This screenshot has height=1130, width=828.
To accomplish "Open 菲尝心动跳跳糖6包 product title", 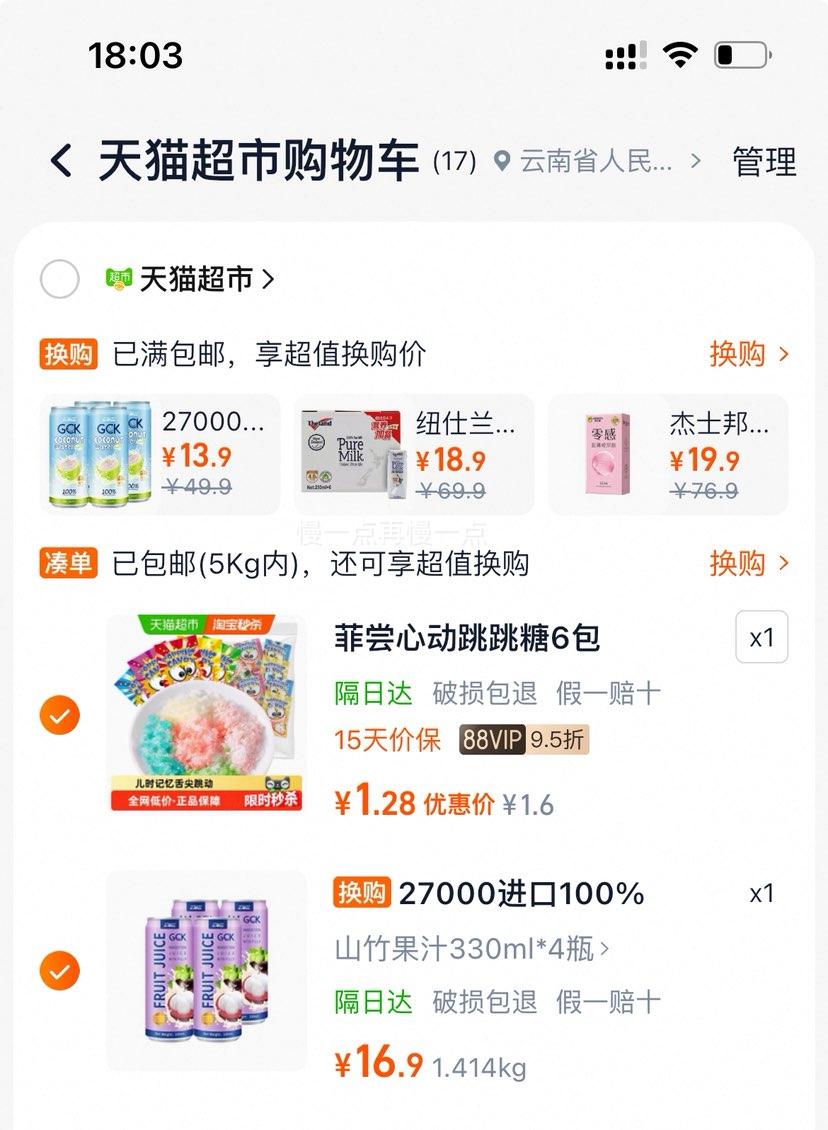I will 467,638.
